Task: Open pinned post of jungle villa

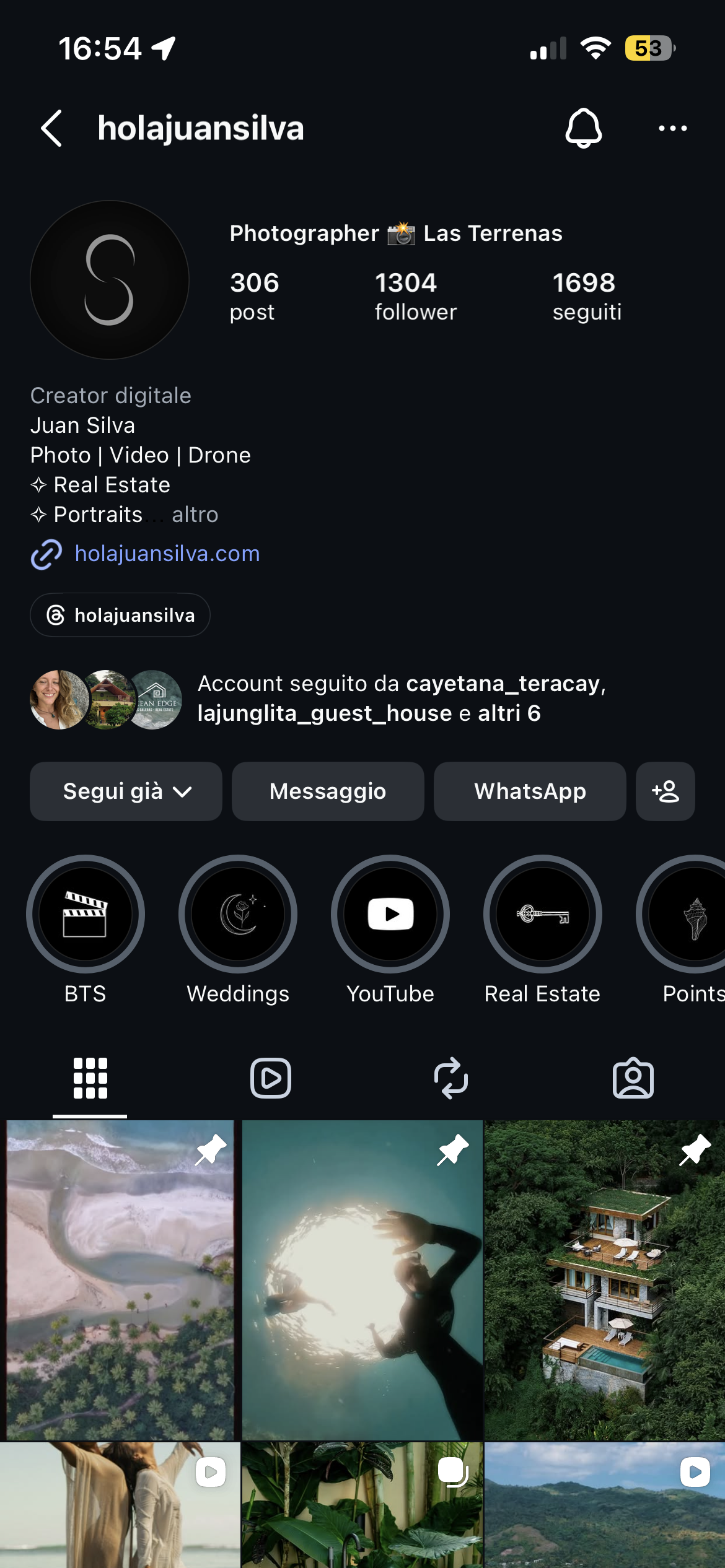Action: tap(604, 1280)
